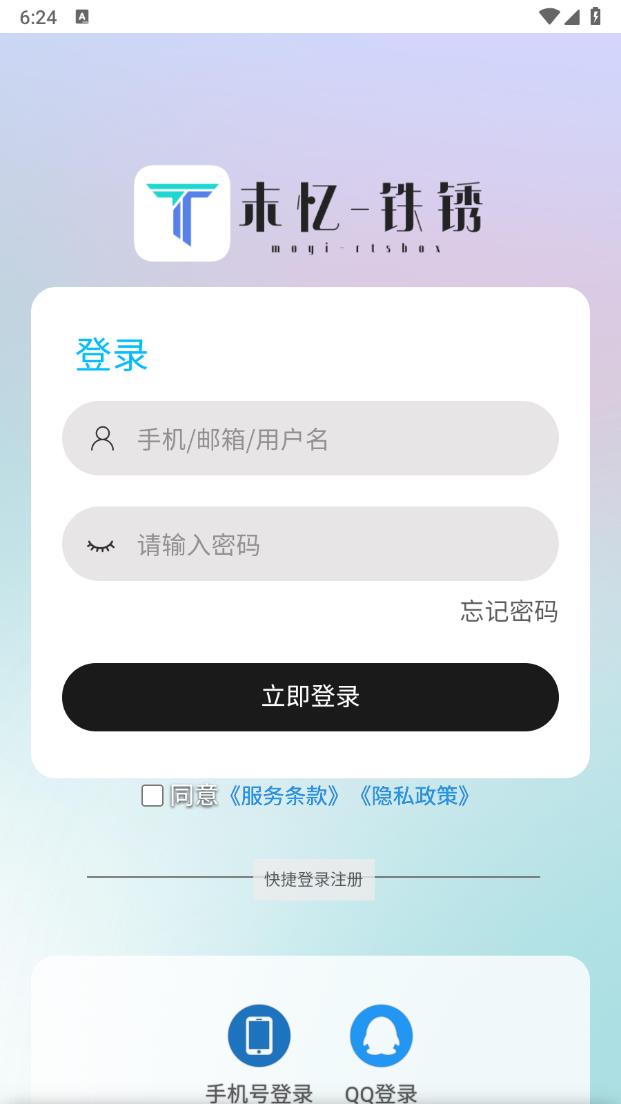Tap the 立即登录 button
The image size is (621, 1104).
[310, 697]
